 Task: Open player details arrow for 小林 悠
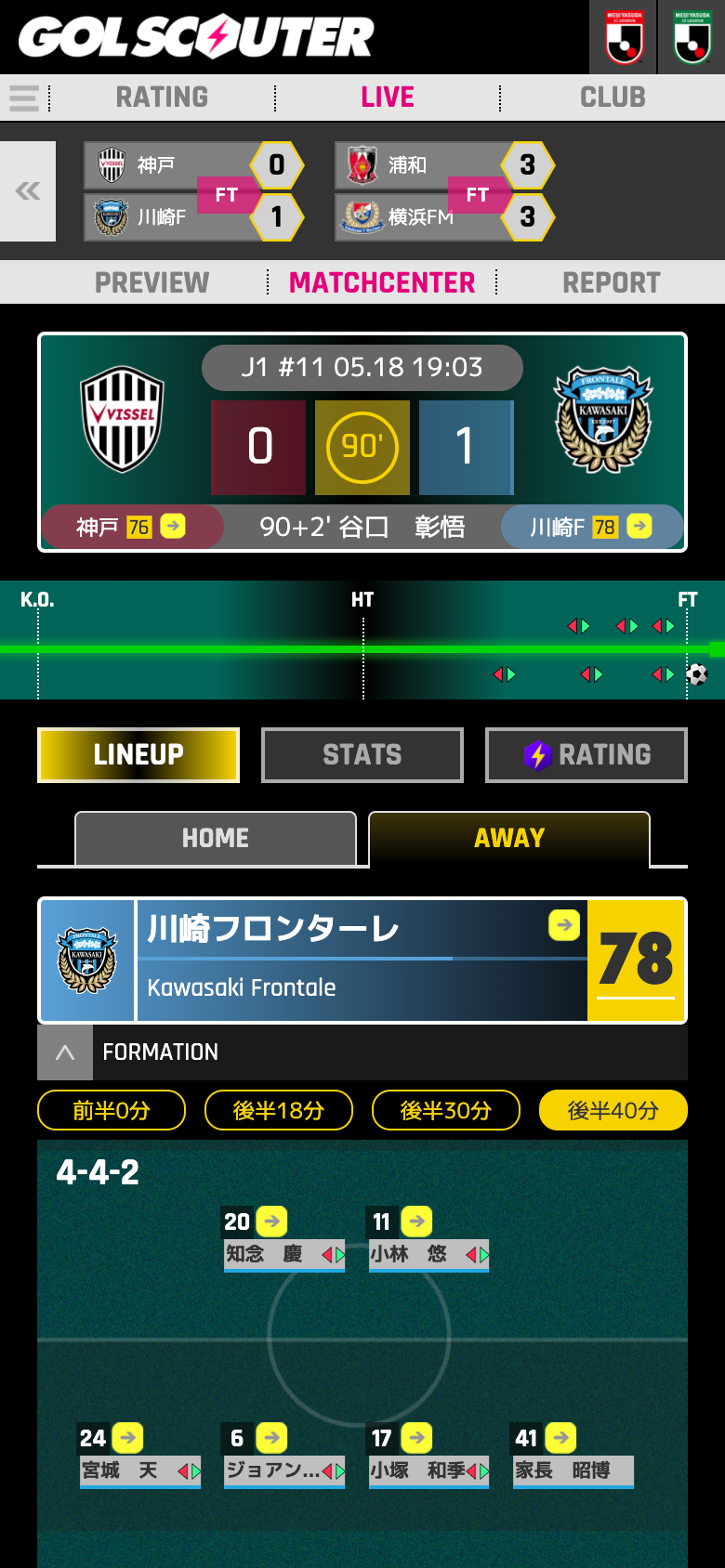(415, 1221)
